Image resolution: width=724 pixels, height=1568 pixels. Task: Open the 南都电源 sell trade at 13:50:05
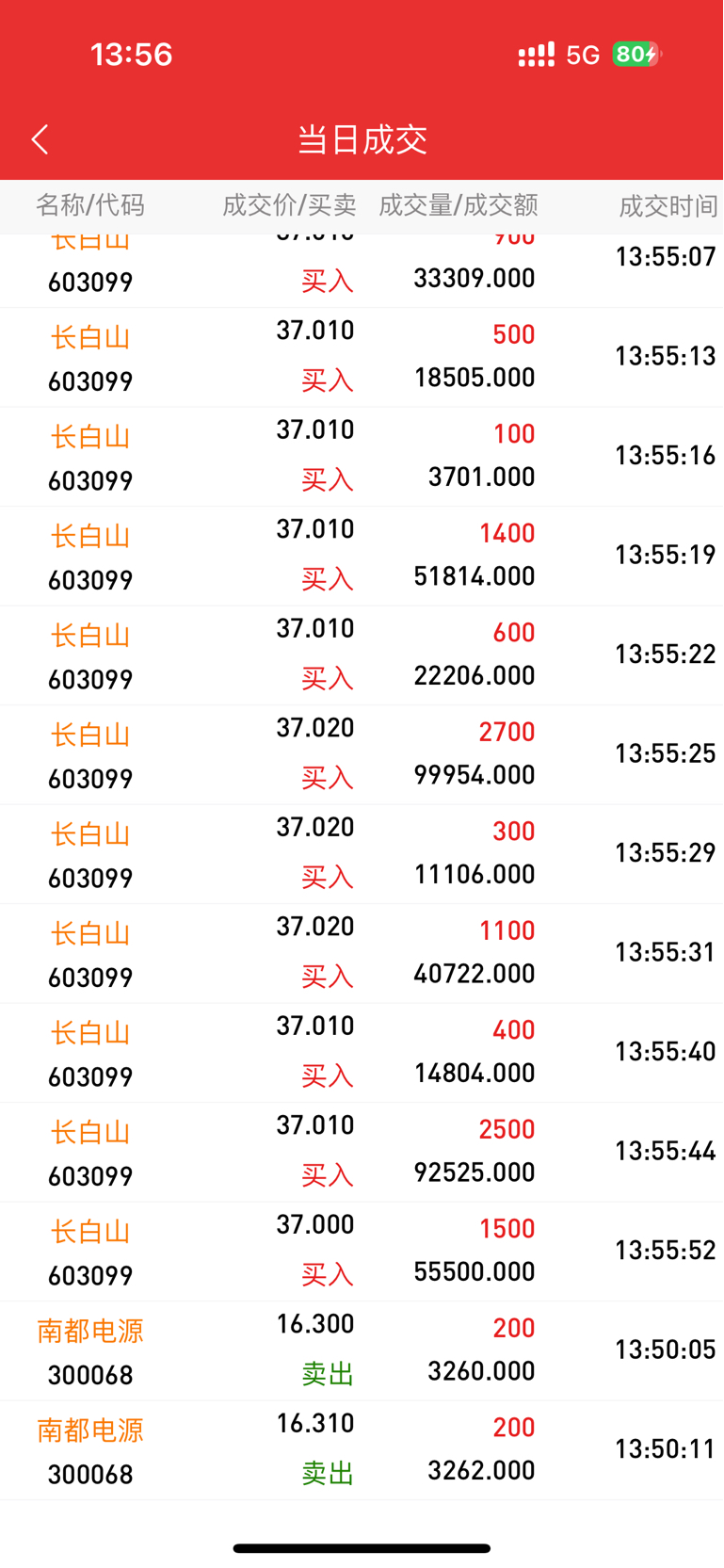(x=362, y=1351)
